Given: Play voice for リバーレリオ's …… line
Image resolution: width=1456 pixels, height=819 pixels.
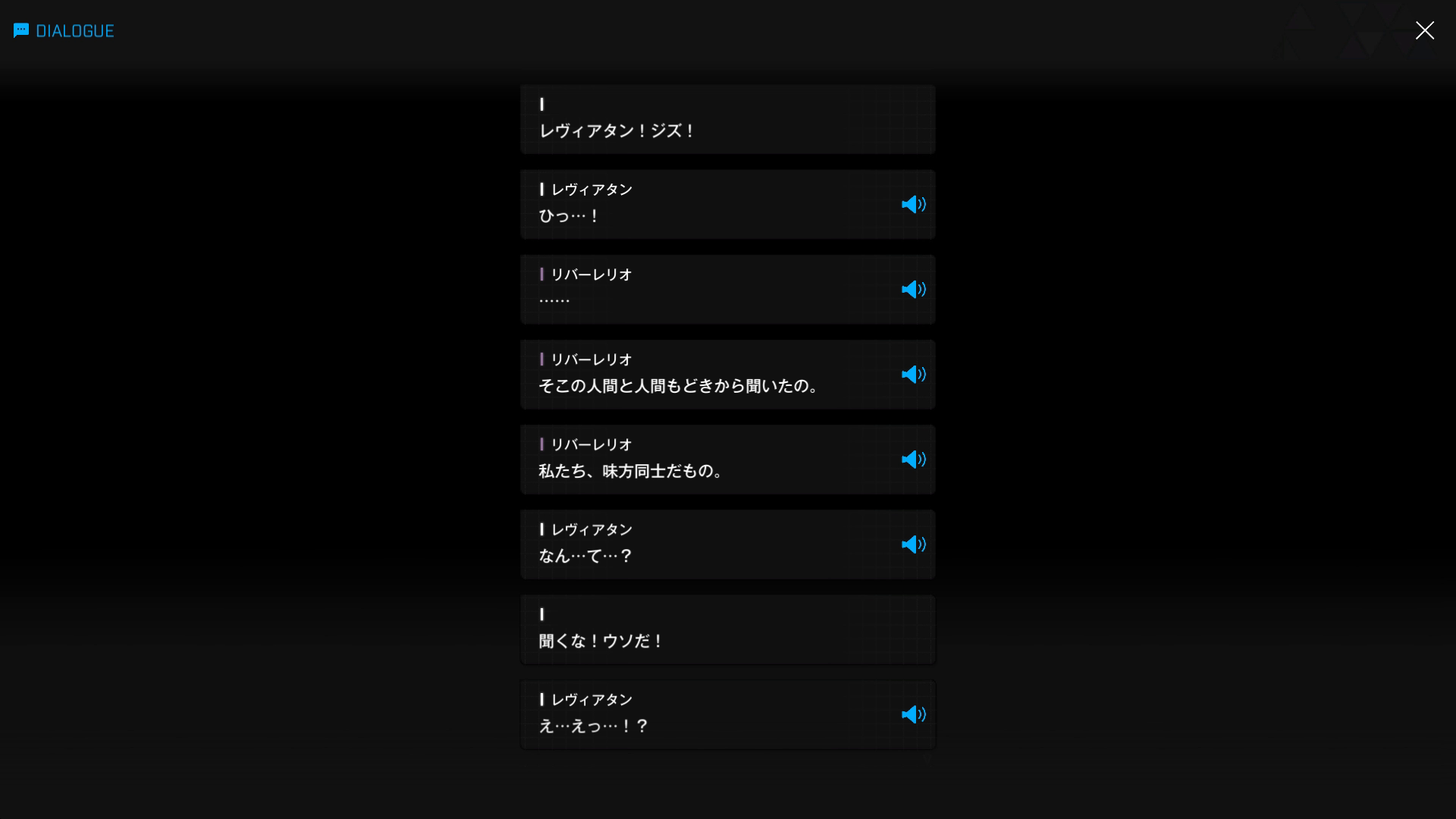Looking at the screenshot, I should [x=913, y=290].
